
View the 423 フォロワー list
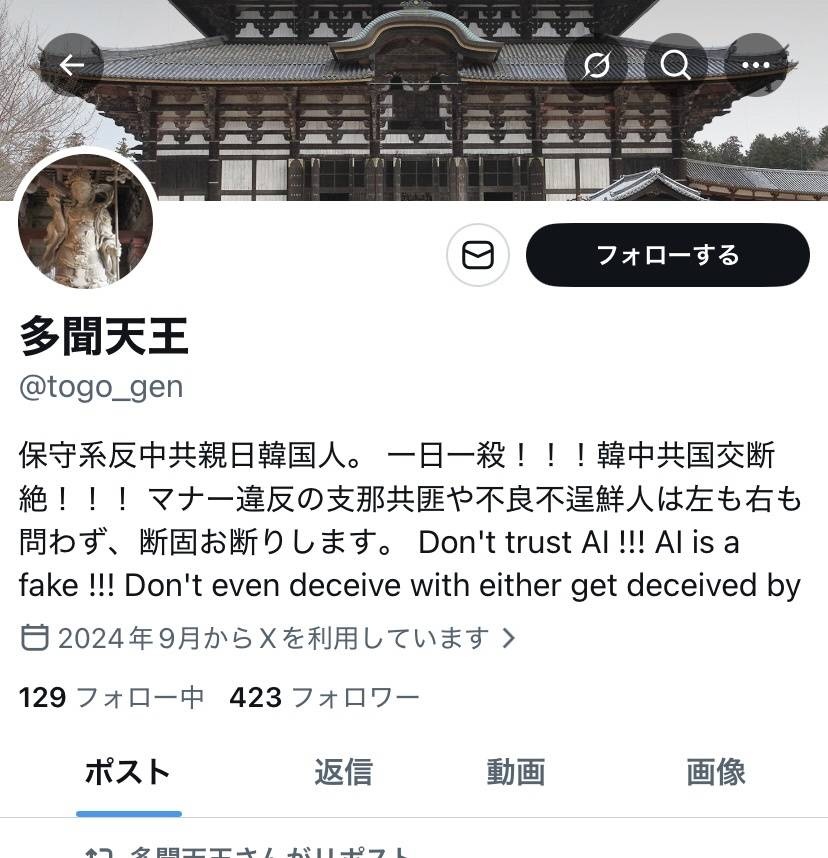pyautogui.click(x=324, y=697)
